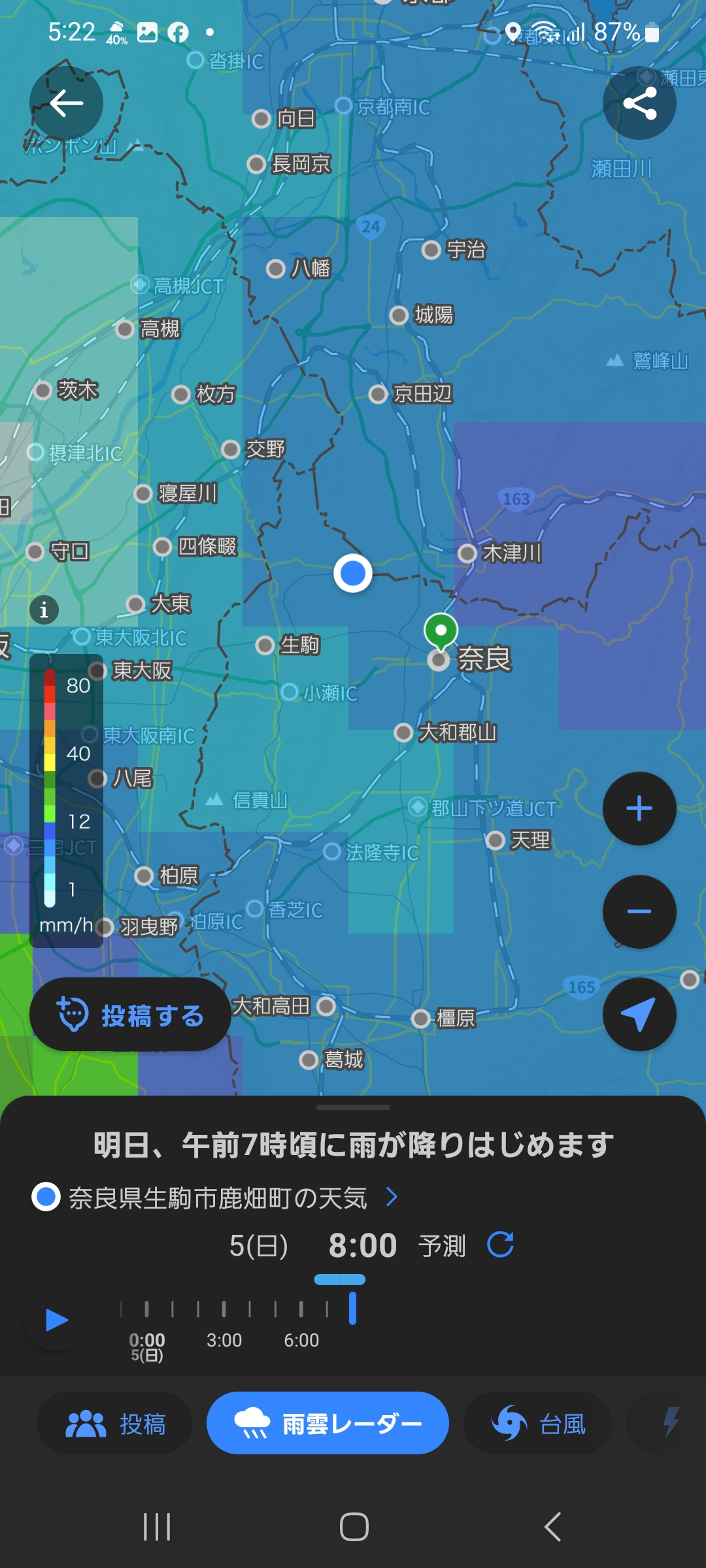The image size is (706, 1568).
Task: Switch to the 台風 typhoon tab
Action: point(537,1424)
